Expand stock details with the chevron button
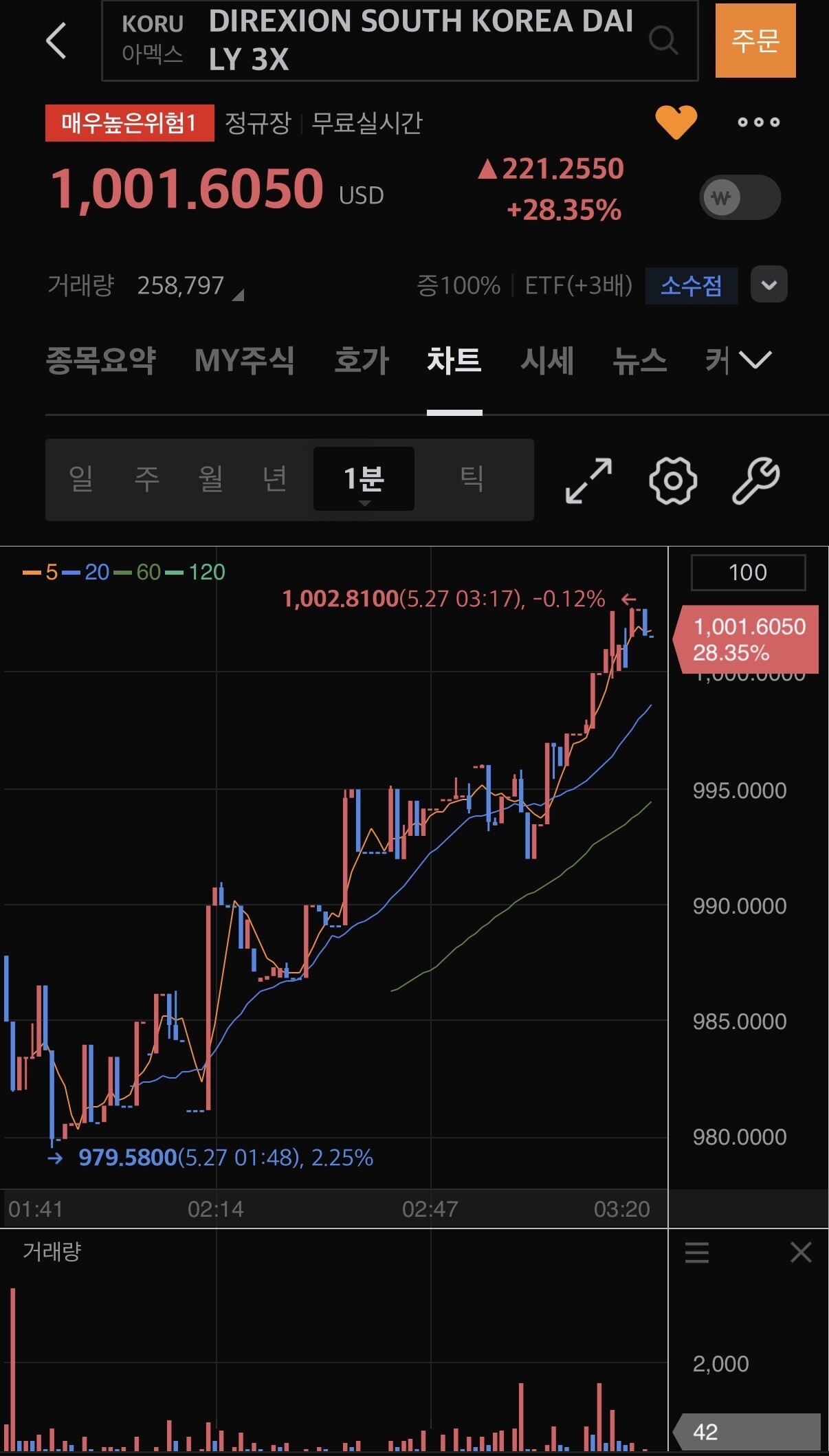This screenshot has height=1456, width=829. coord(769,285)
